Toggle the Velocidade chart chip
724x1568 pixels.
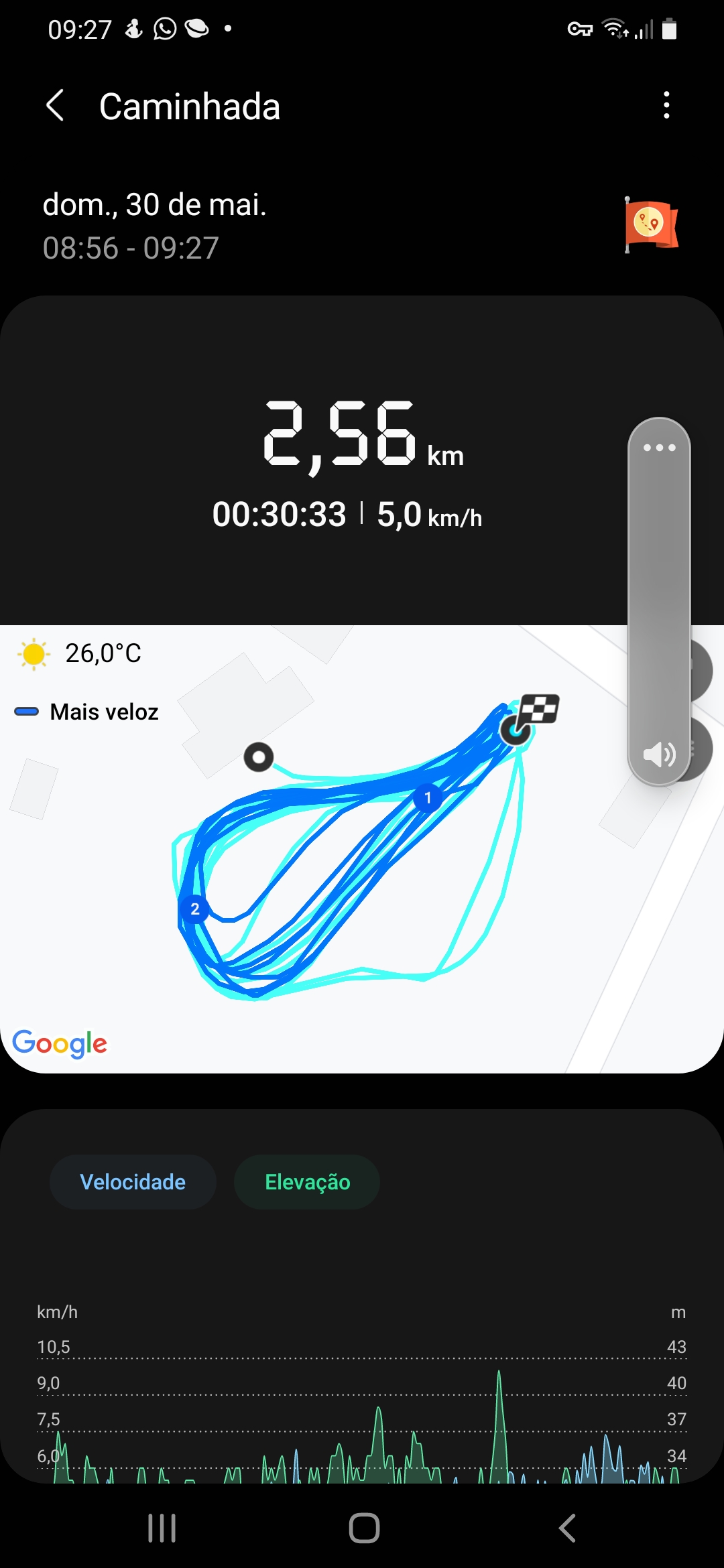133,1181
